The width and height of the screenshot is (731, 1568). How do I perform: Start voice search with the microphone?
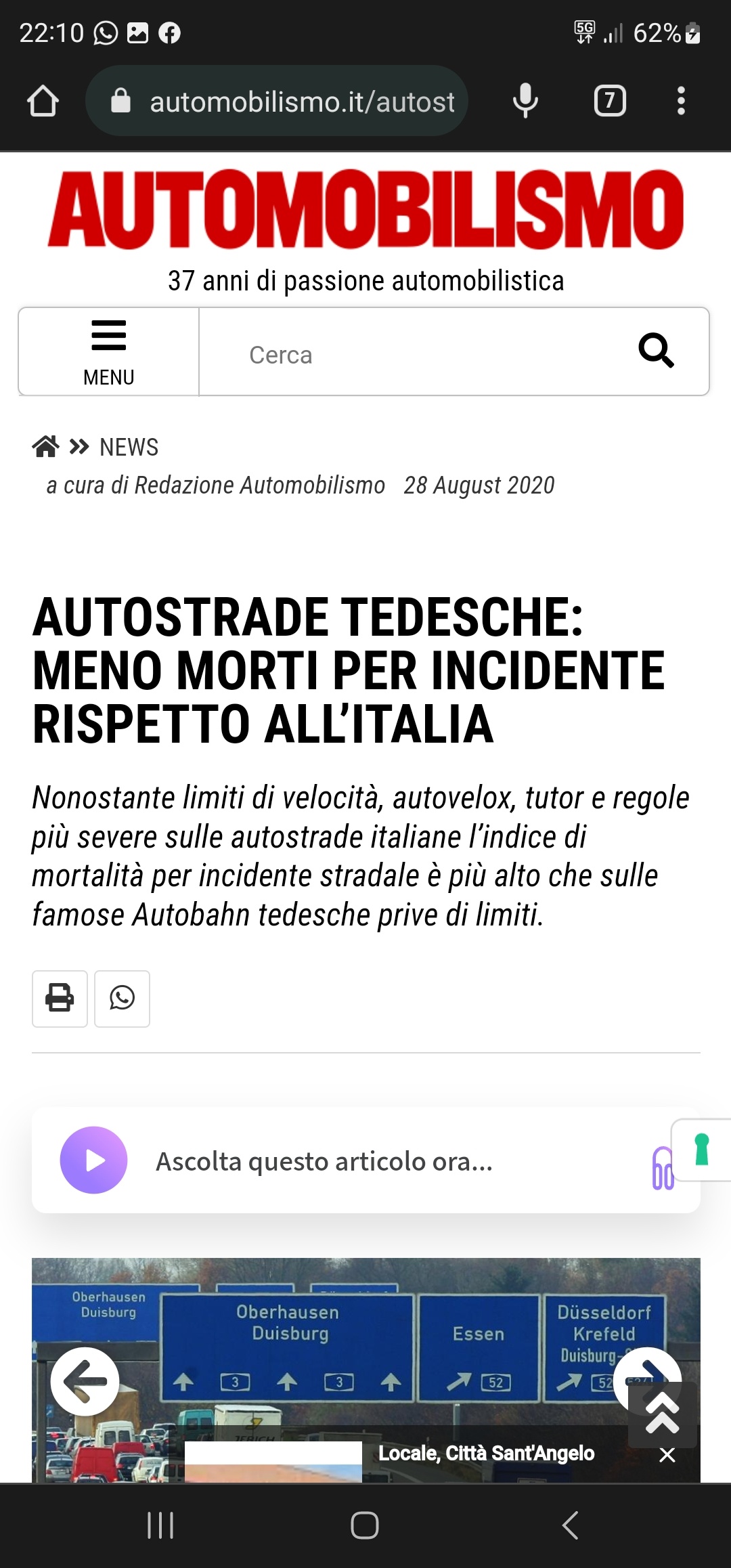pos(525,102)
